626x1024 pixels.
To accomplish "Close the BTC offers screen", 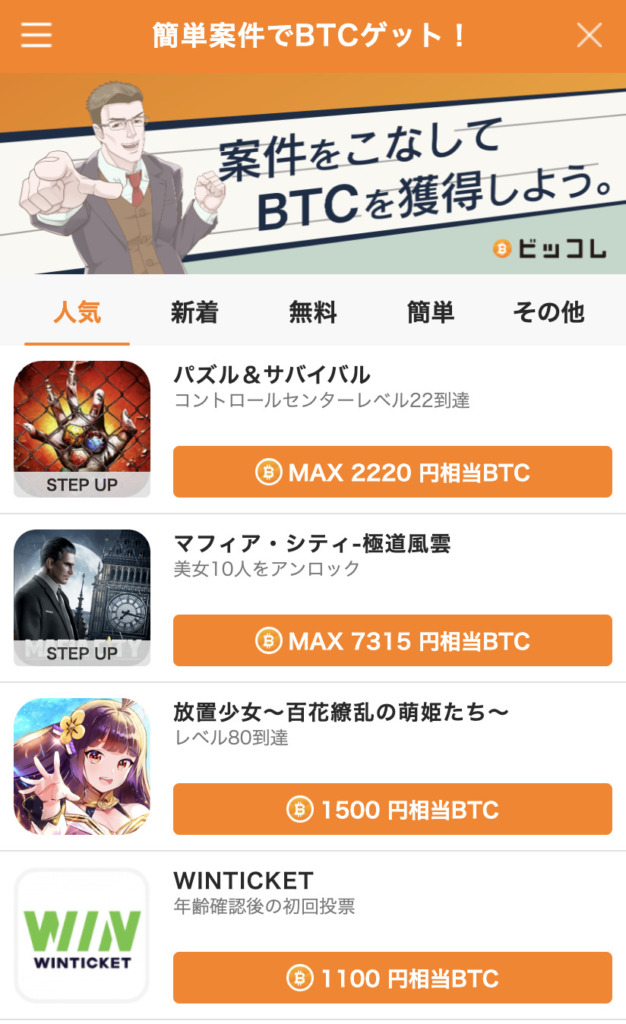I will click(x=590, y=36).
